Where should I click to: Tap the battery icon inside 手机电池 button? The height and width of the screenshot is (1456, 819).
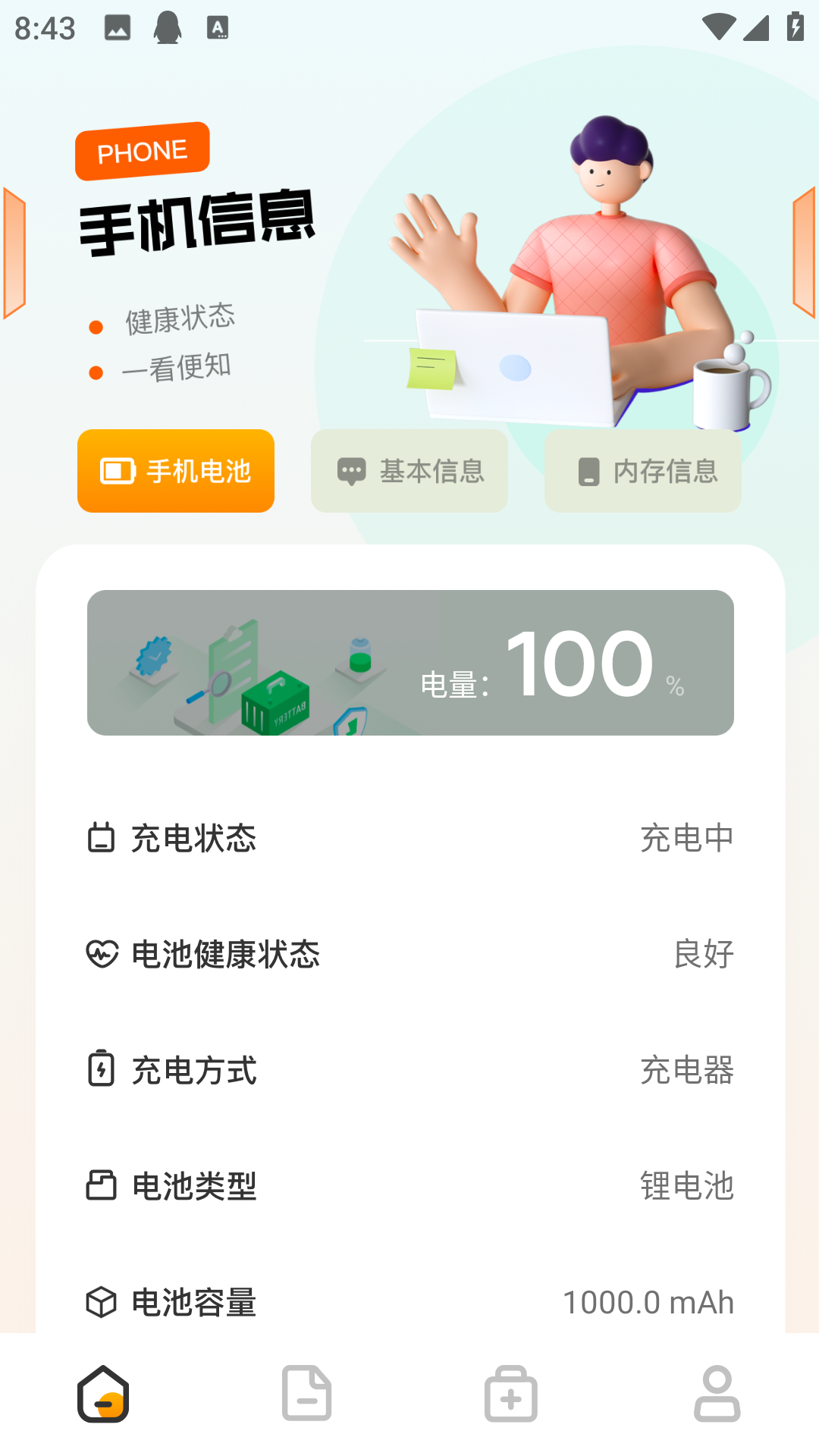click(116, 470)
